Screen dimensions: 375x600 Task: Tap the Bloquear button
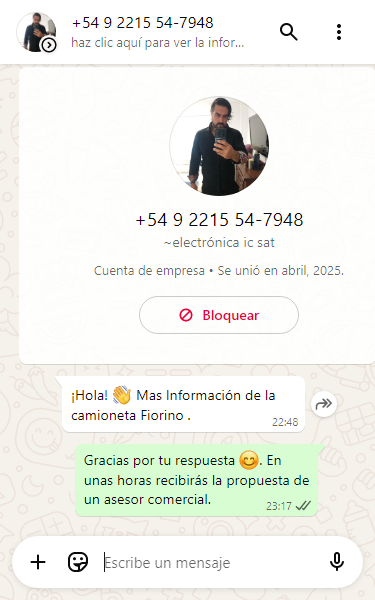(219, 315)
